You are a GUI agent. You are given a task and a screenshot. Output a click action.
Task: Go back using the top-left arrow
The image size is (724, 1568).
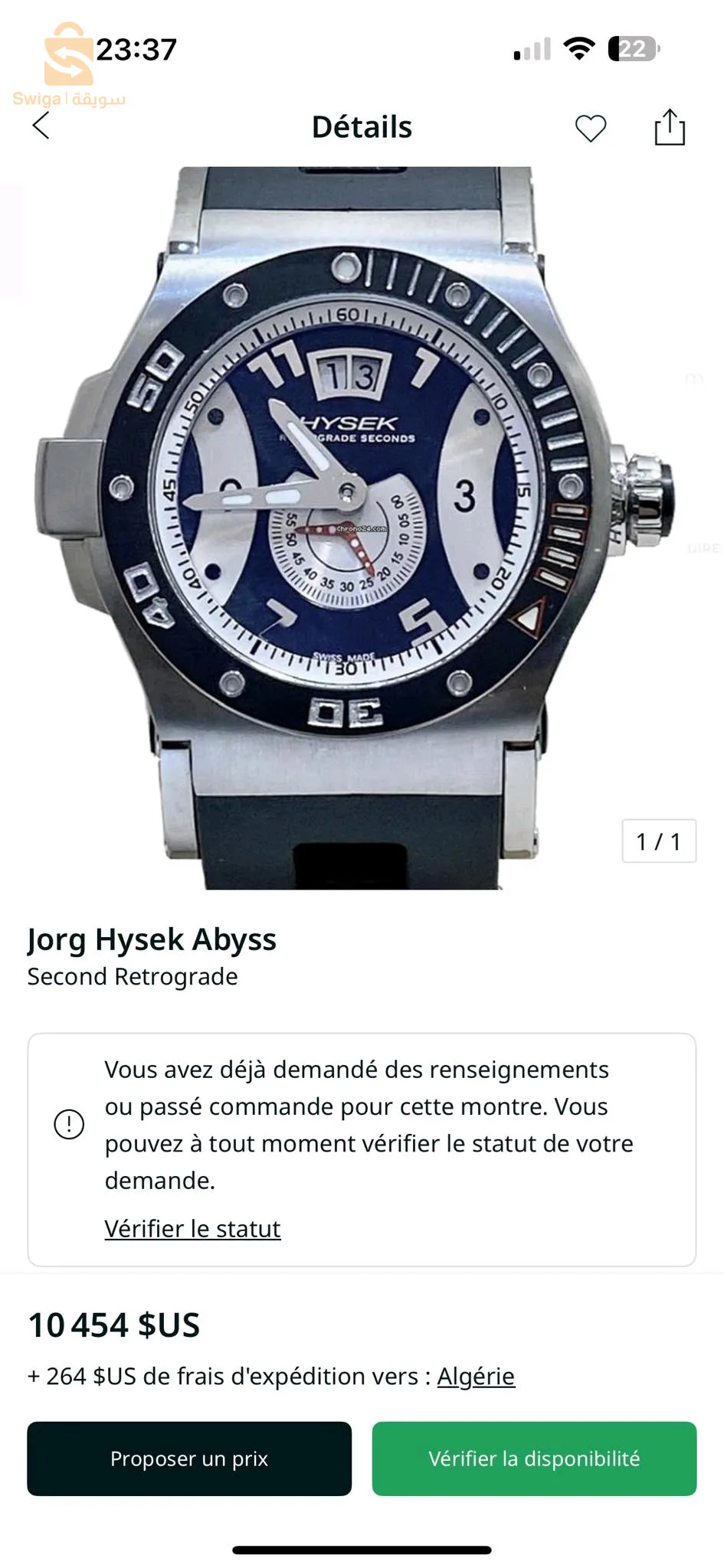coord(41,126)
